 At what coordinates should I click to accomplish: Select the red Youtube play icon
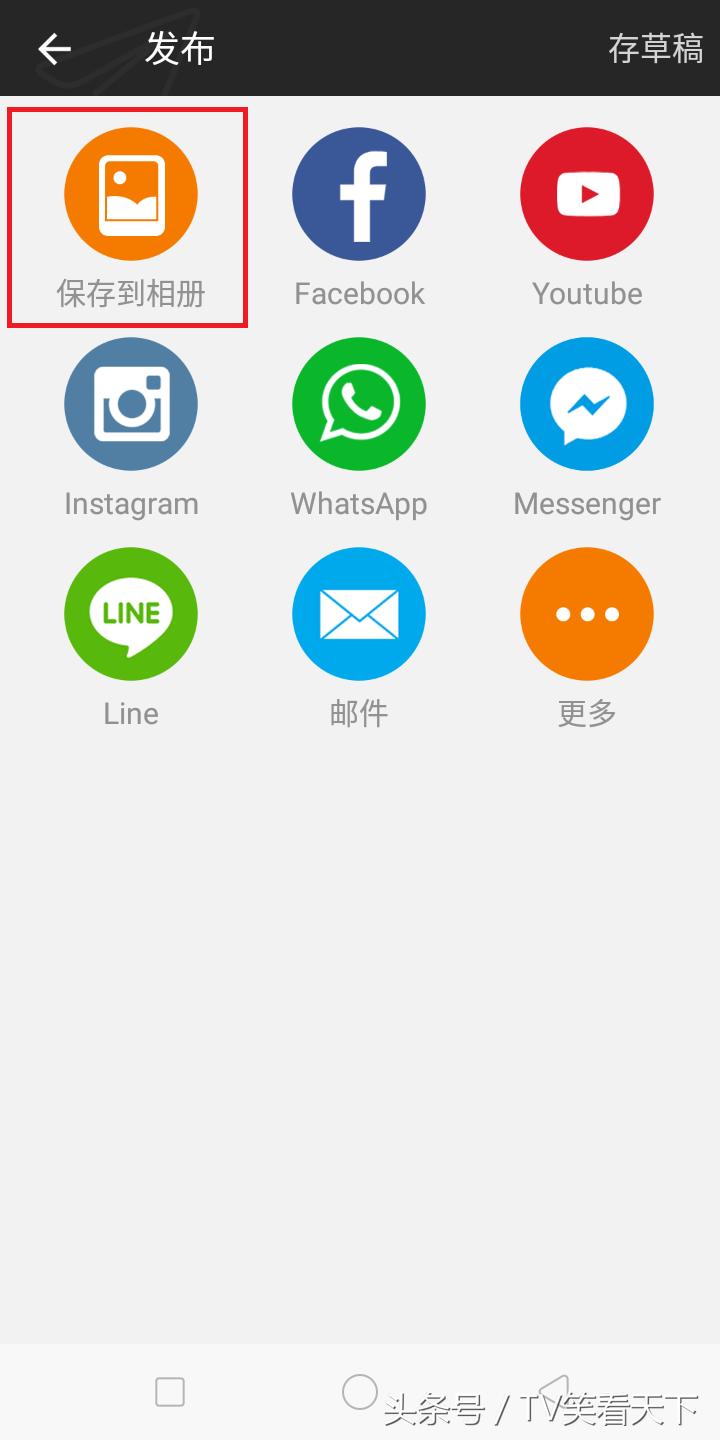[587, 193]
